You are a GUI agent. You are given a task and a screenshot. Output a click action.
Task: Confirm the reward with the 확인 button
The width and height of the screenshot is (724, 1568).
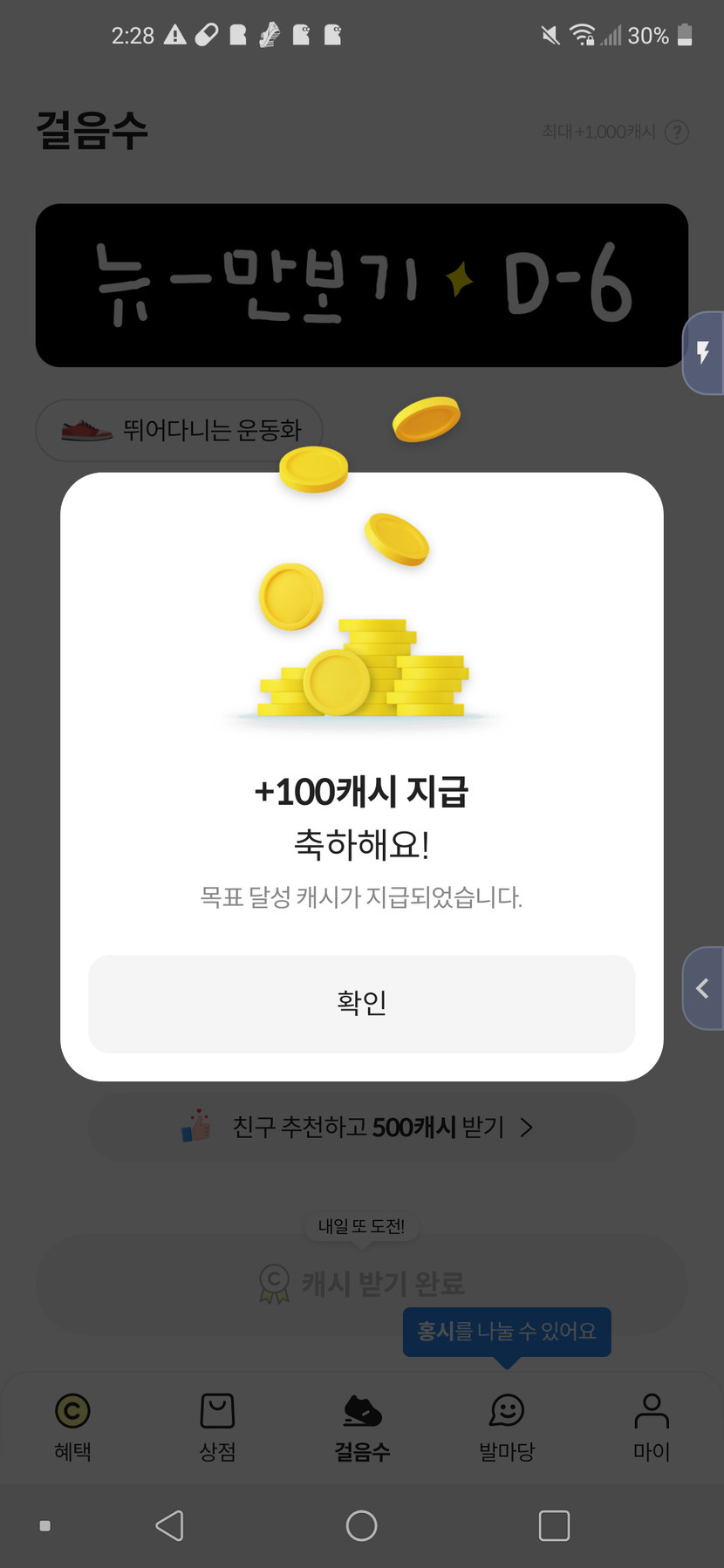pyautogui.click(x=361, y=1003)
